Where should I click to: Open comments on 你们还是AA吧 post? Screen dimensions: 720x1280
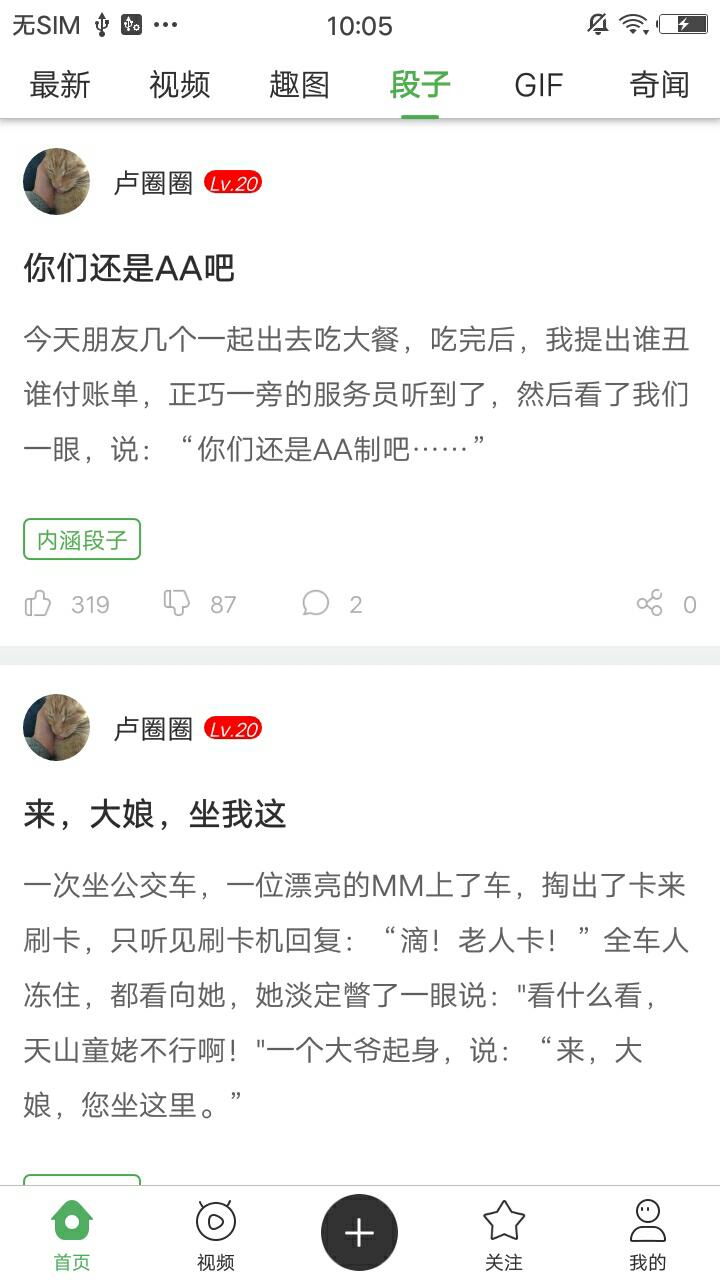tap(316, 603)
